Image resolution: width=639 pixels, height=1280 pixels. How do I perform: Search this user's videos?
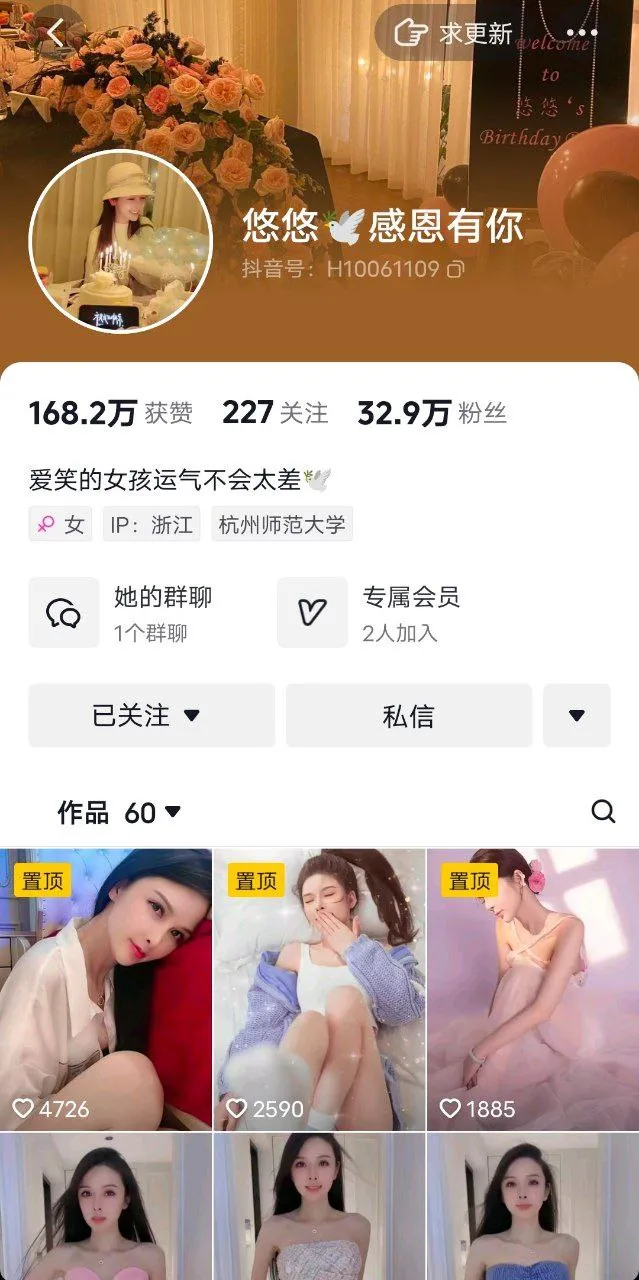(x=603, y=811)
